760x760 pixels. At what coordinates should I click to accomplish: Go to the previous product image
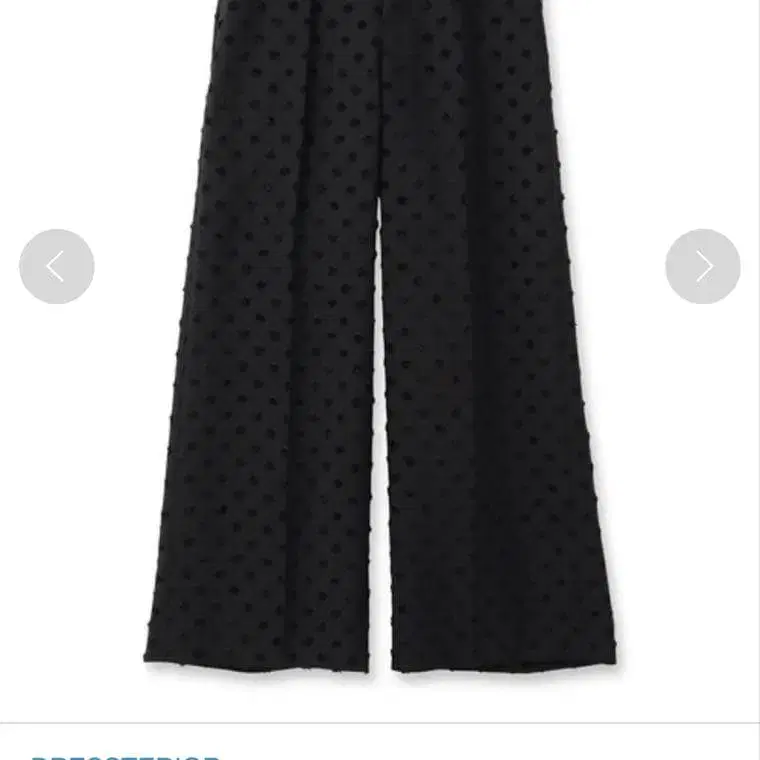coord(57,267)
